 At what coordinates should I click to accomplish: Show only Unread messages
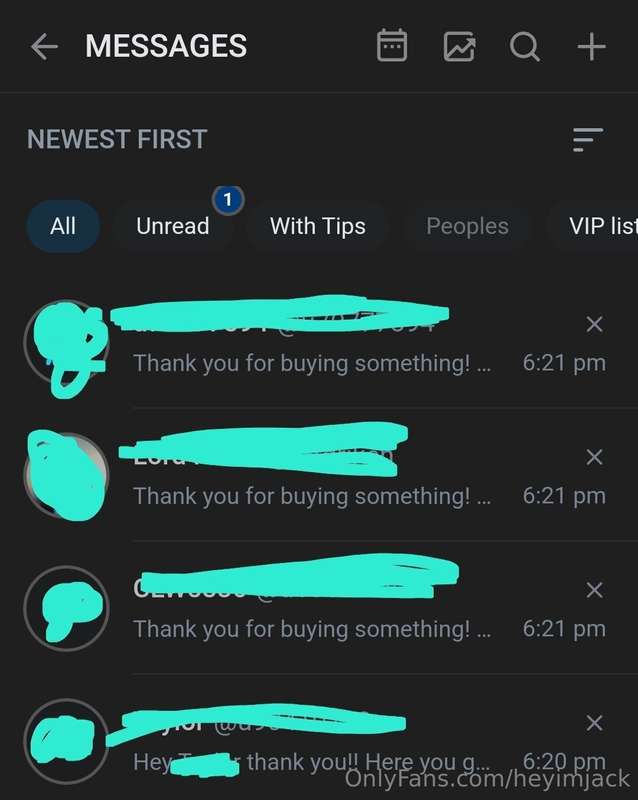[x=172, y=226]
